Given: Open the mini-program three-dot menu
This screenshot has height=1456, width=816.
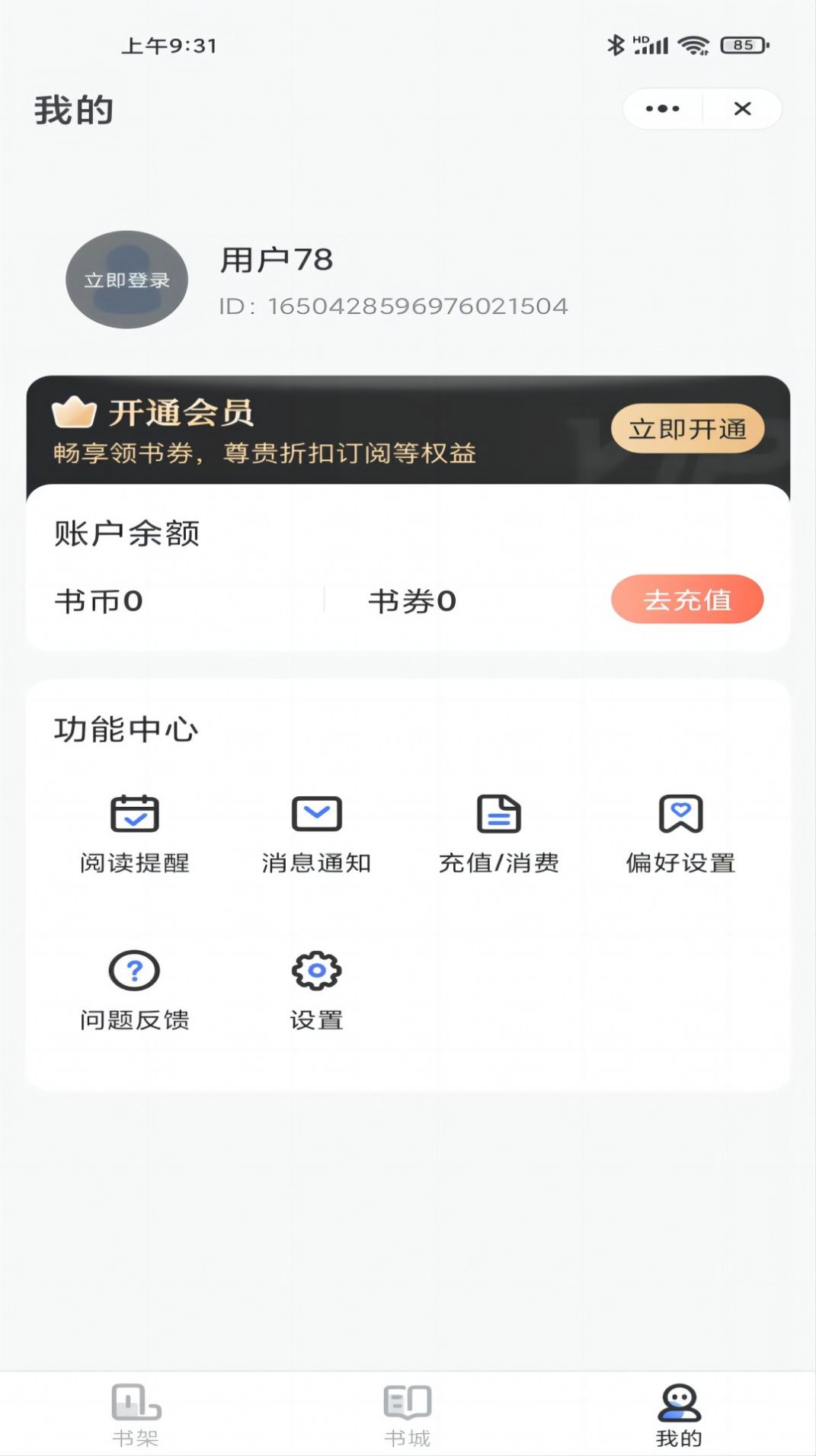Looking at the screenshot, I should coord(662,109).
